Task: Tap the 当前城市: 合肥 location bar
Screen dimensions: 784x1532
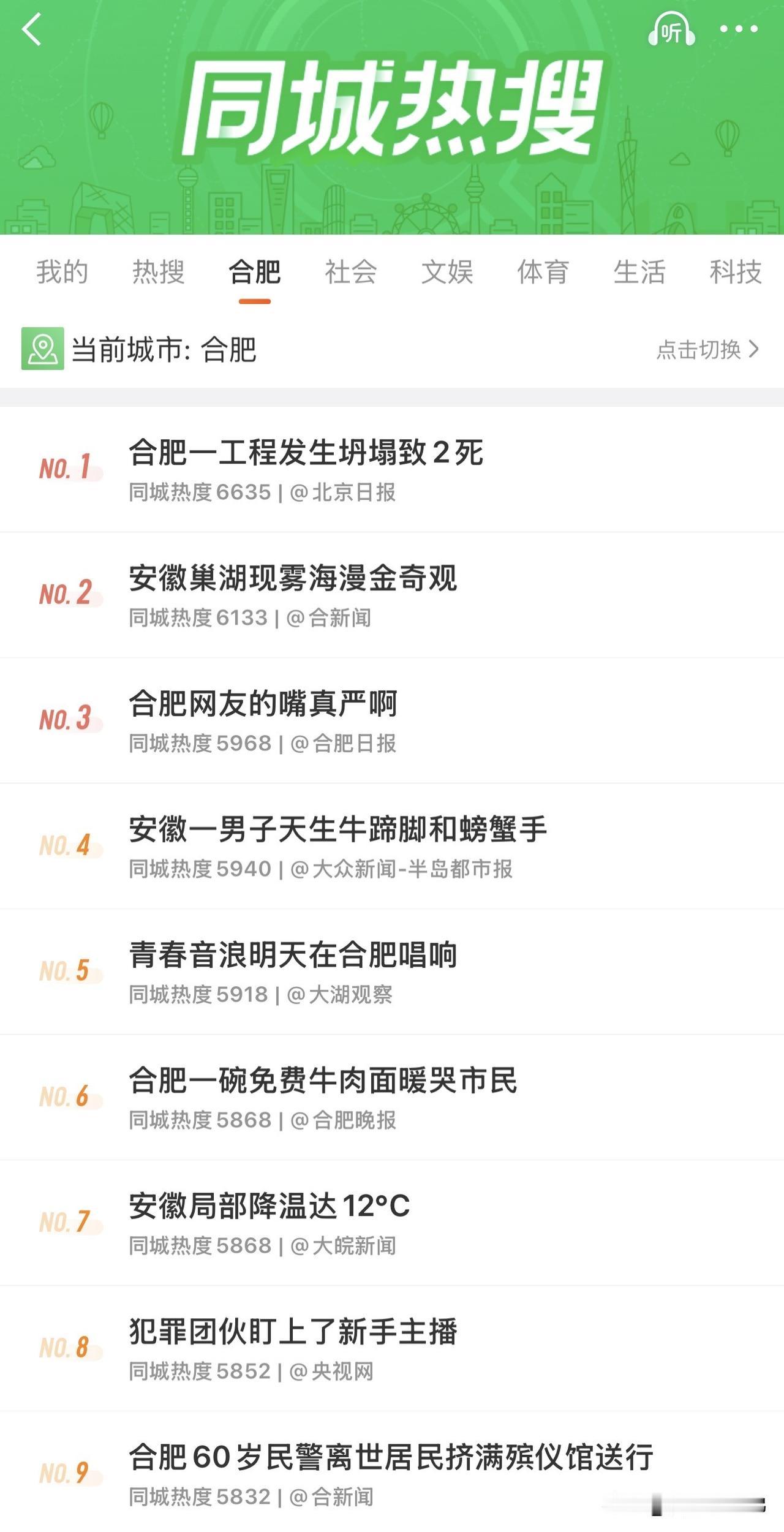Action: point(164,349)
